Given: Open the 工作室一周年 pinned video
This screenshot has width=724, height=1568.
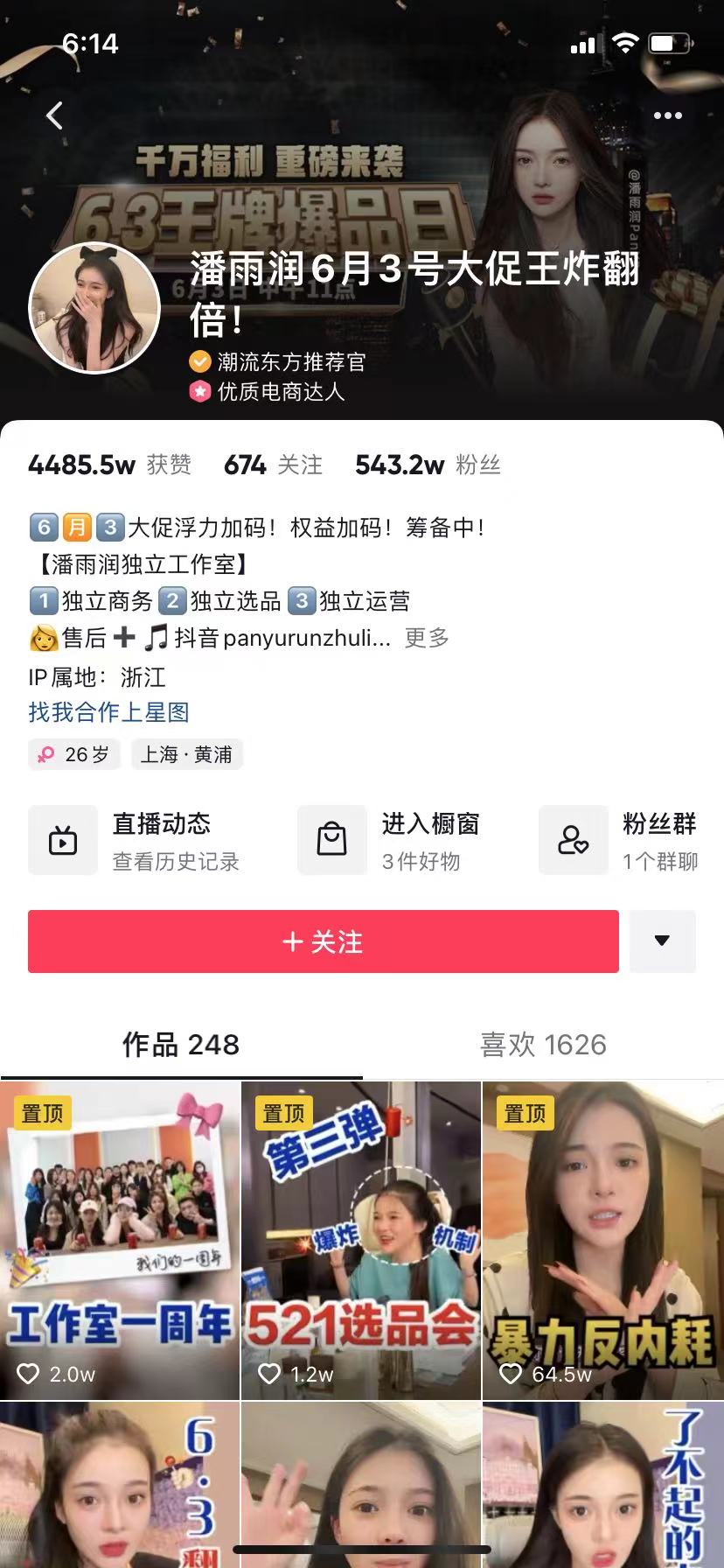Looking at the screenshot, I should (x=120, y=1240).
